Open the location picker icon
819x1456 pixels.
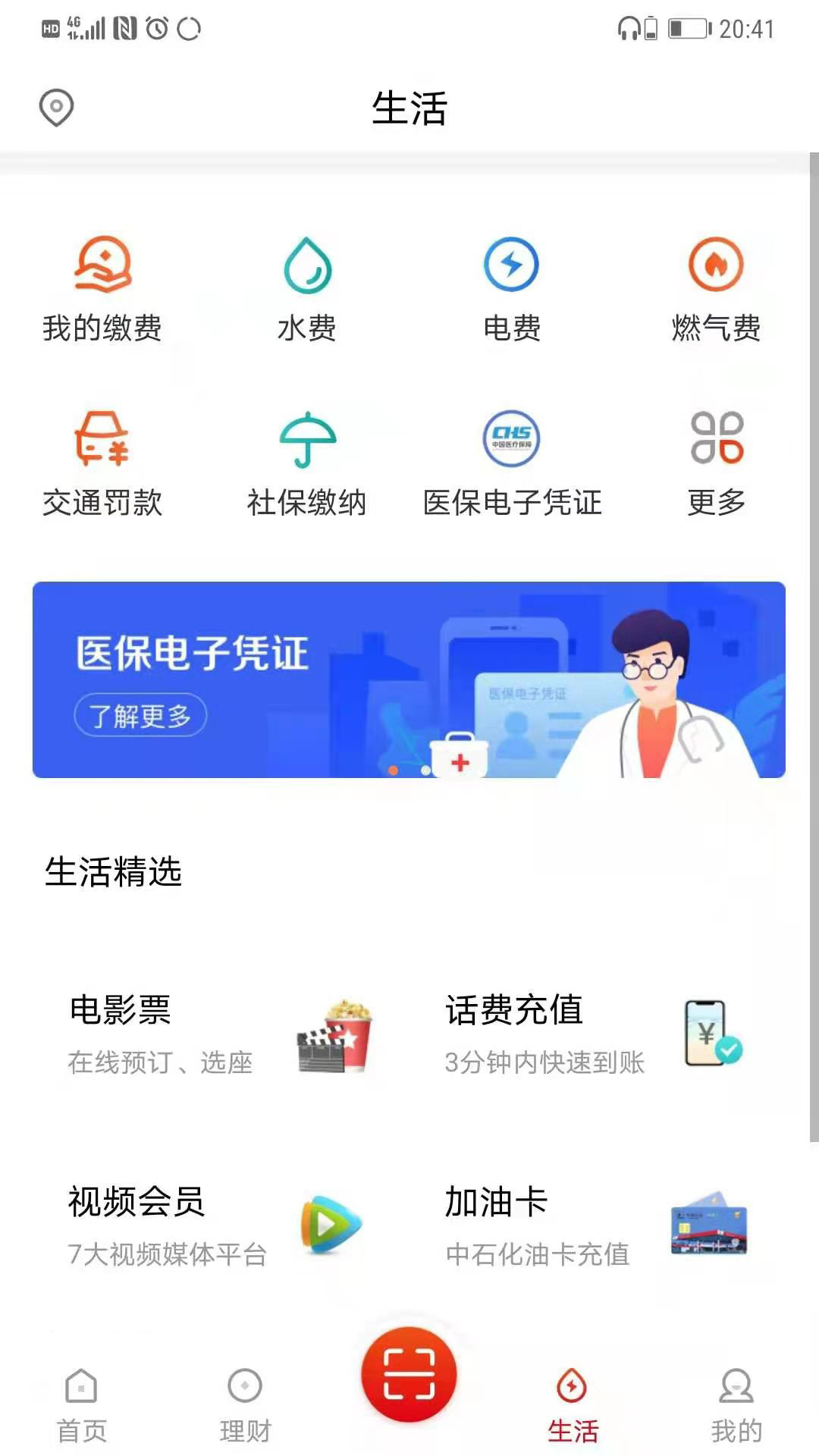click(55, 108)
